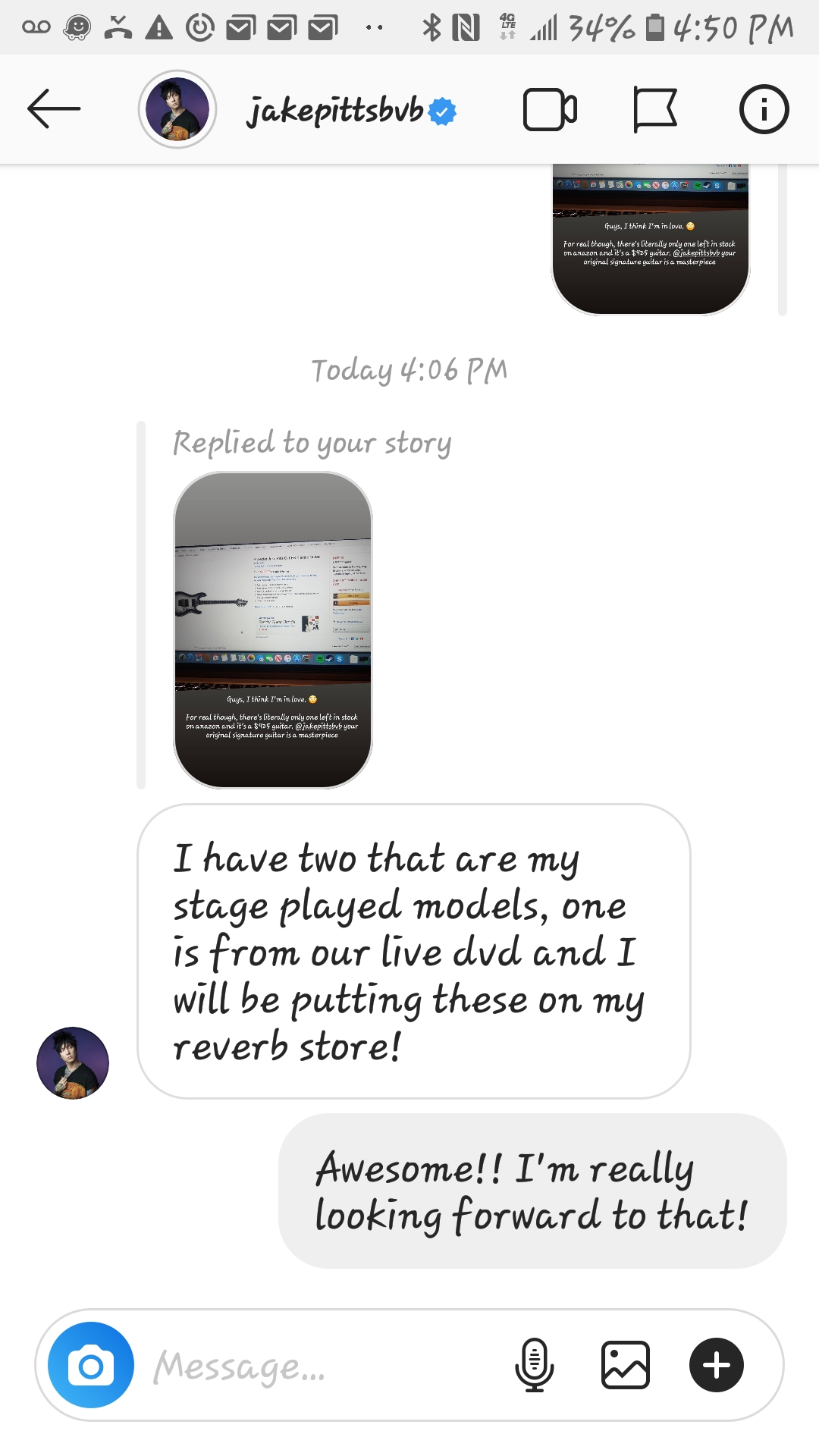Open conversation details info
The height and width of the screenshot is (1456, 819).
click(764, 110)
